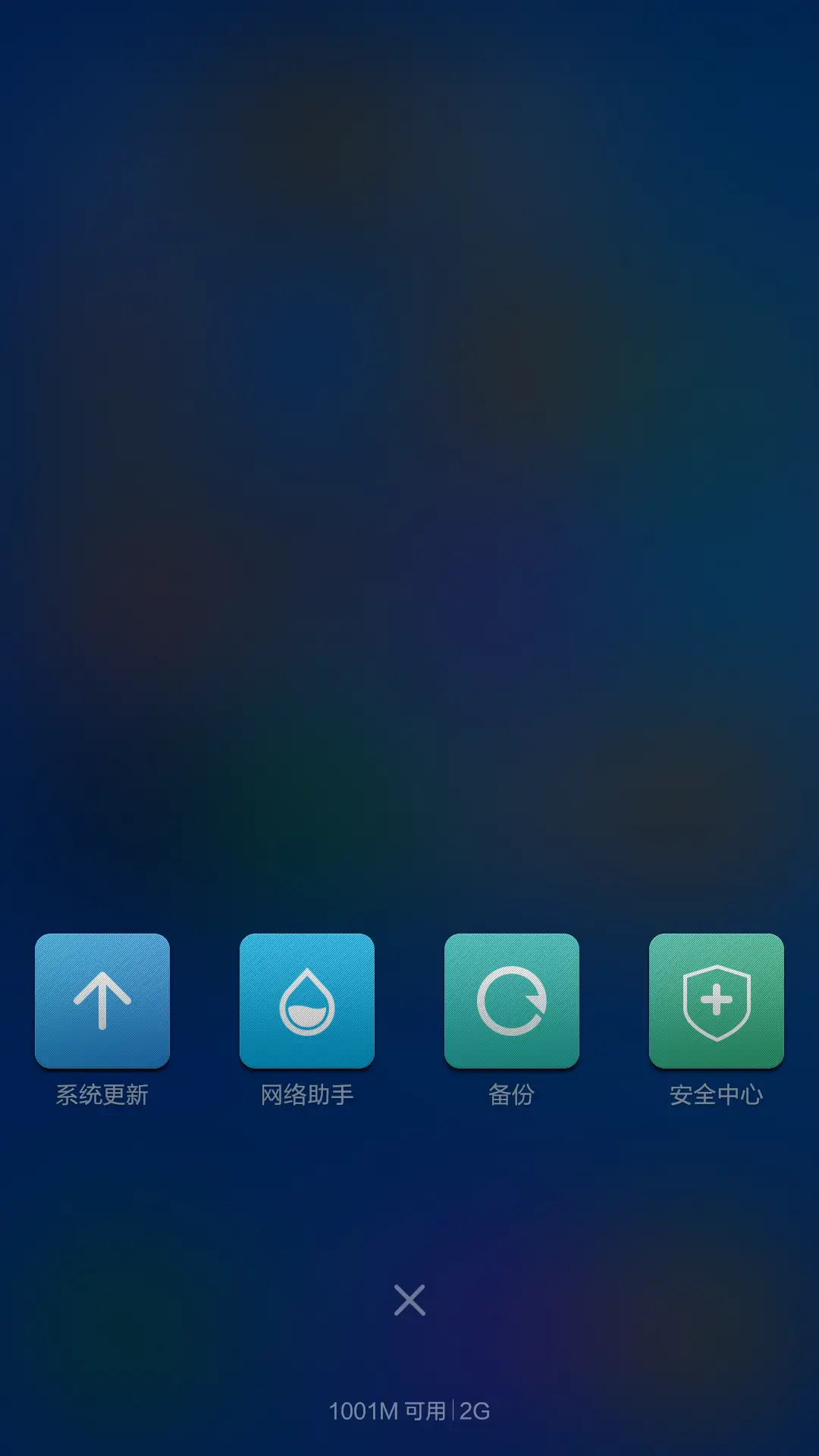Launch 网络助手 (Network Assistant) water drop icon
This screenshot has width=819, height=1456.
[x=306, y=1003]
